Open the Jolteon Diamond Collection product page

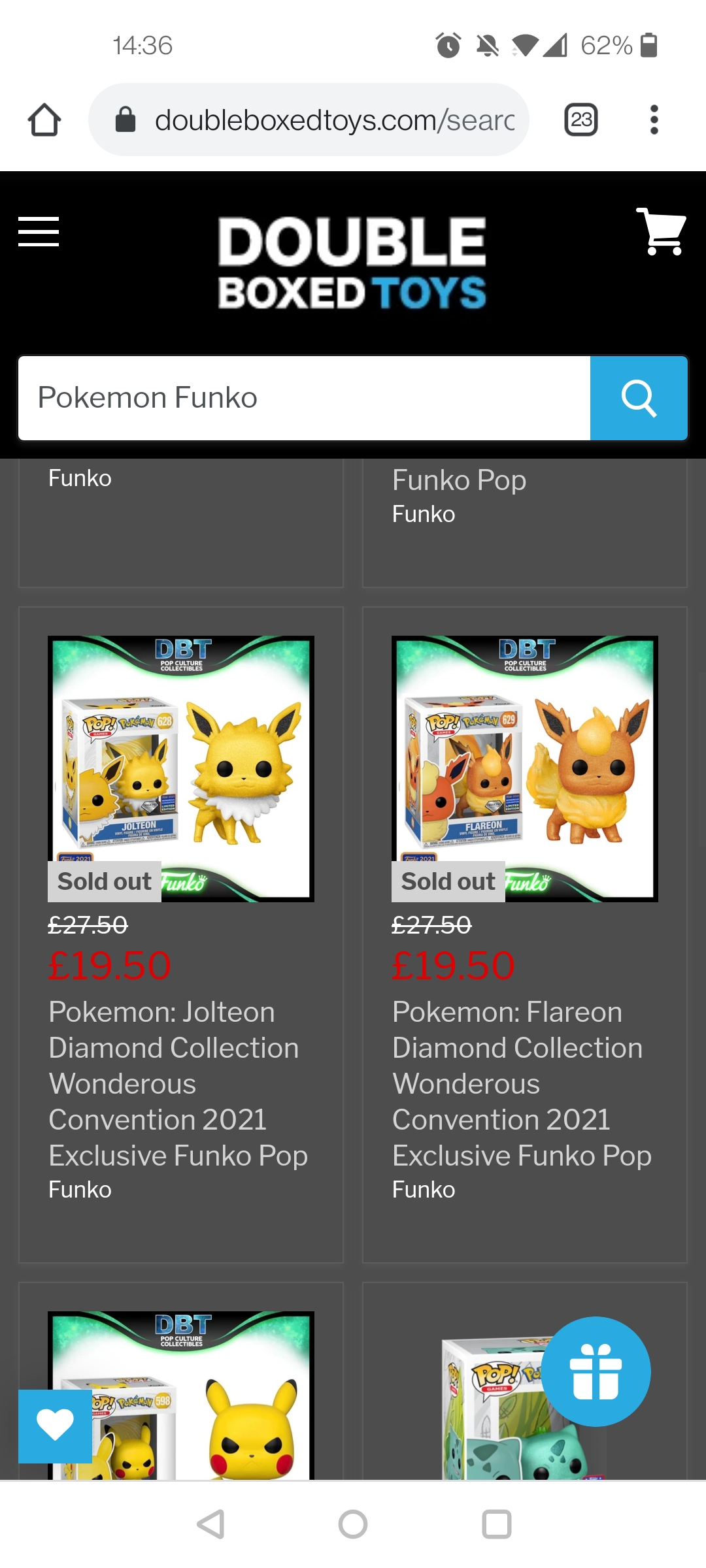coord(178,1083)
